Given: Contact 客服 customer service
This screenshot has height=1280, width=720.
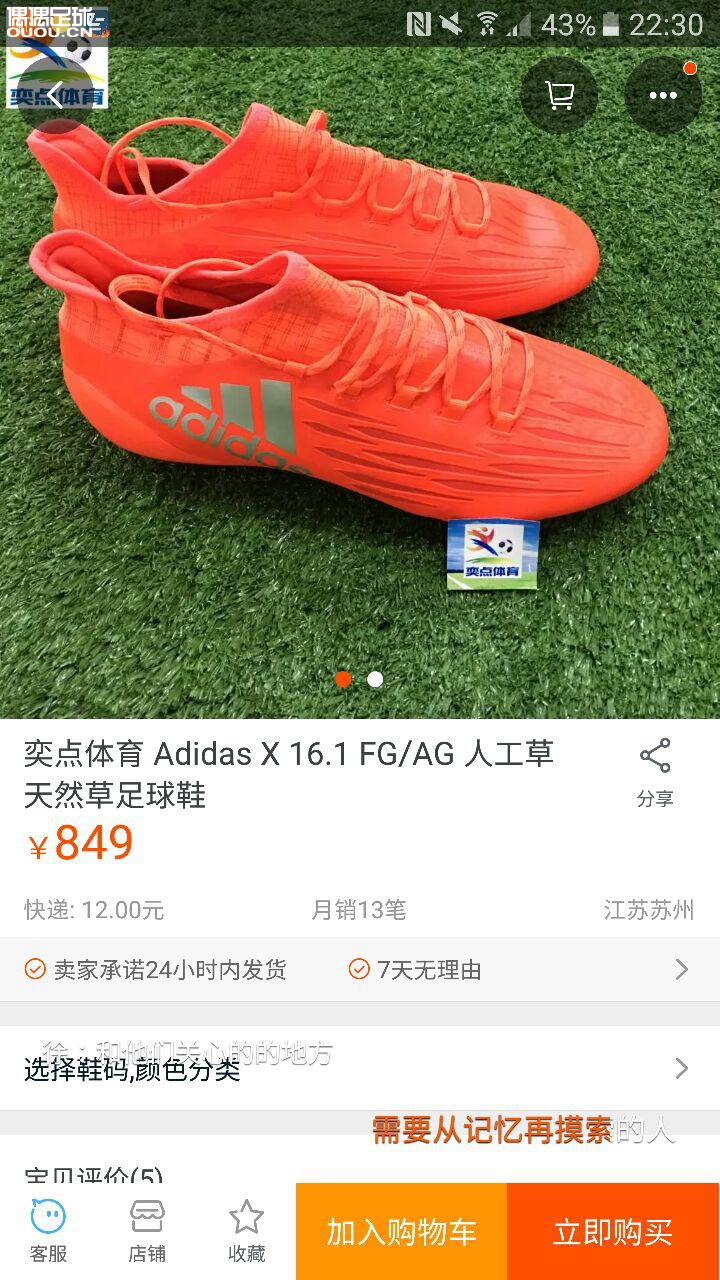Looking at the screenshot, I should [48, 1231].
